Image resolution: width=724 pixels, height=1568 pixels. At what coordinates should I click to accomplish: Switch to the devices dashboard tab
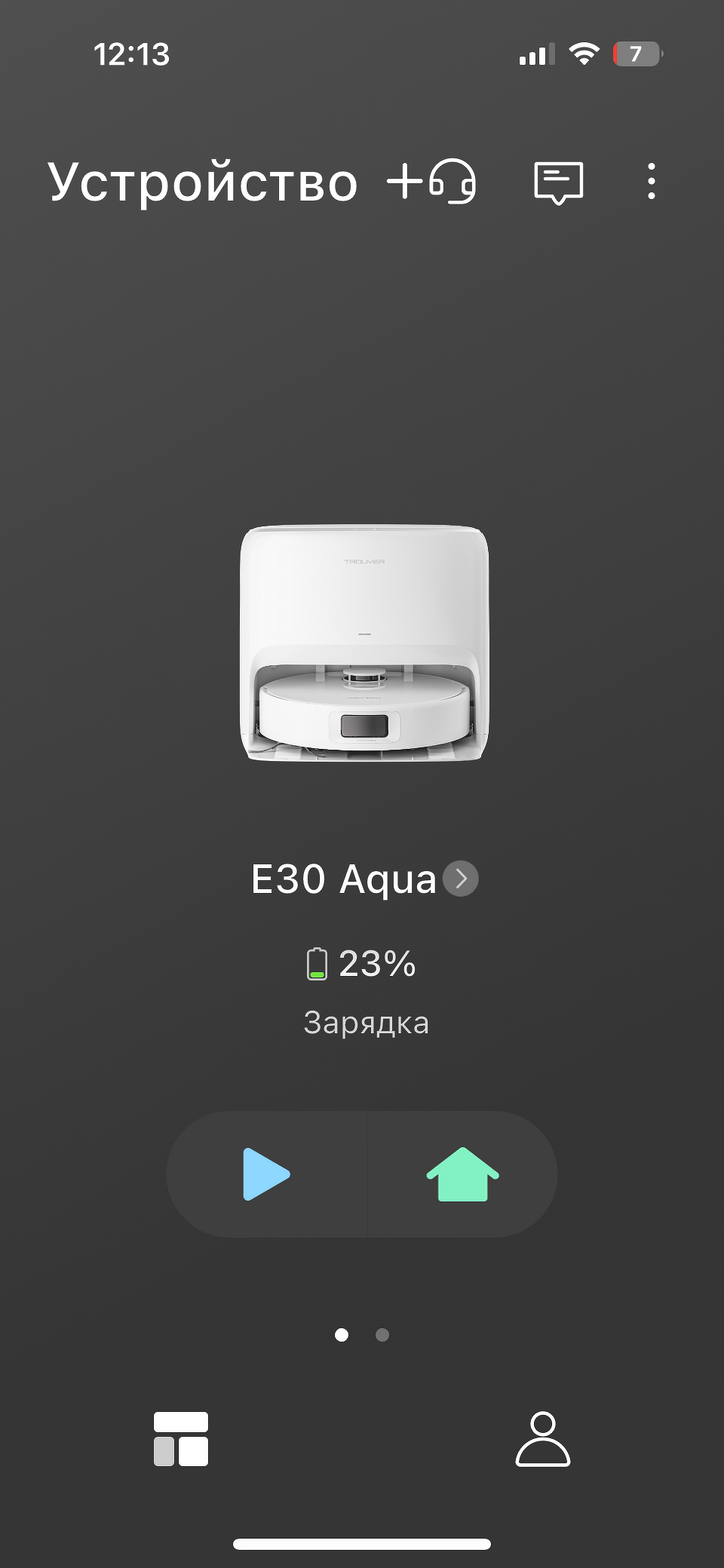pyautogui.click(x=181, y=1439)
